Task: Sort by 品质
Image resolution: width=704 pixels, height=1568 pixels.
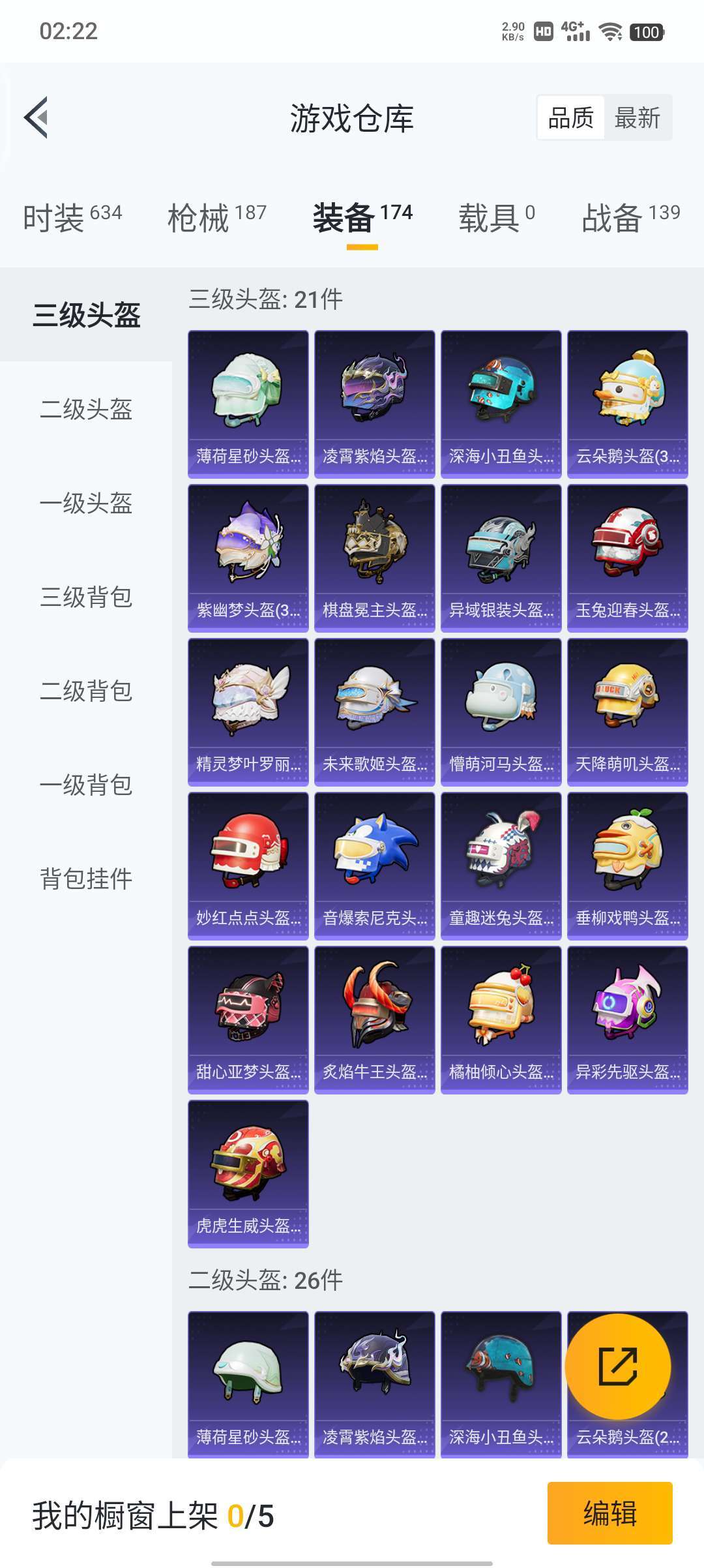Action: tap(570, 118)
